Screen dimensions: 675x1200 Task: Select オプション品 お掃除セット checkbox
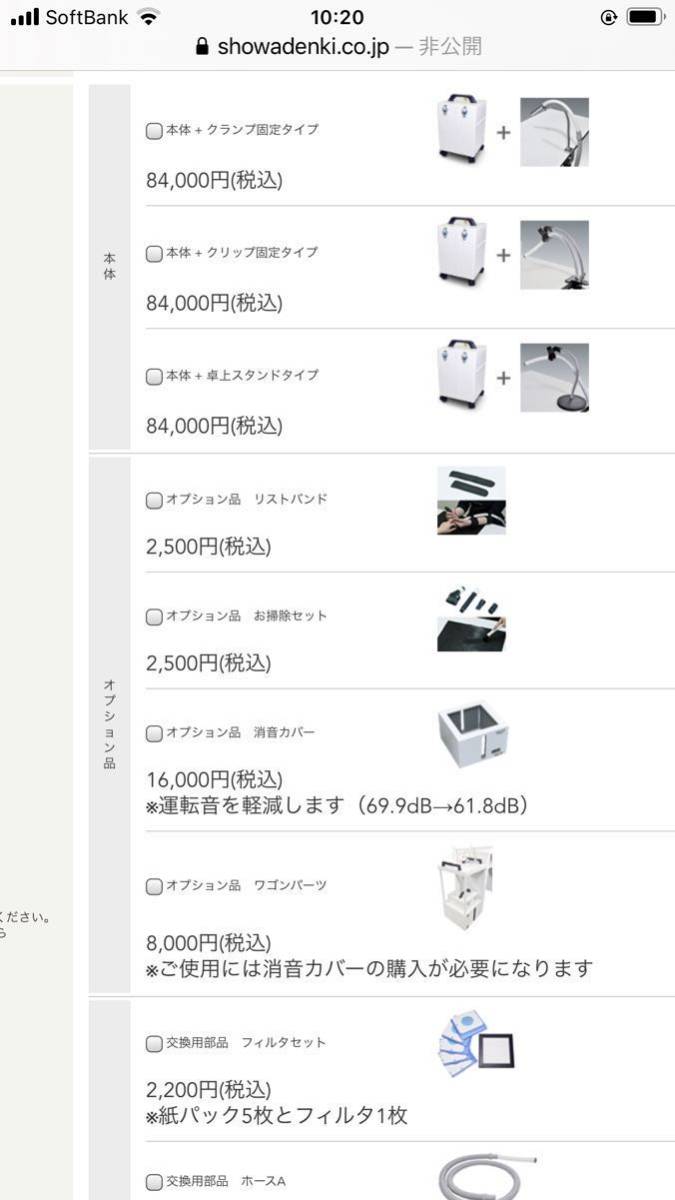click(x=154, y=617)
